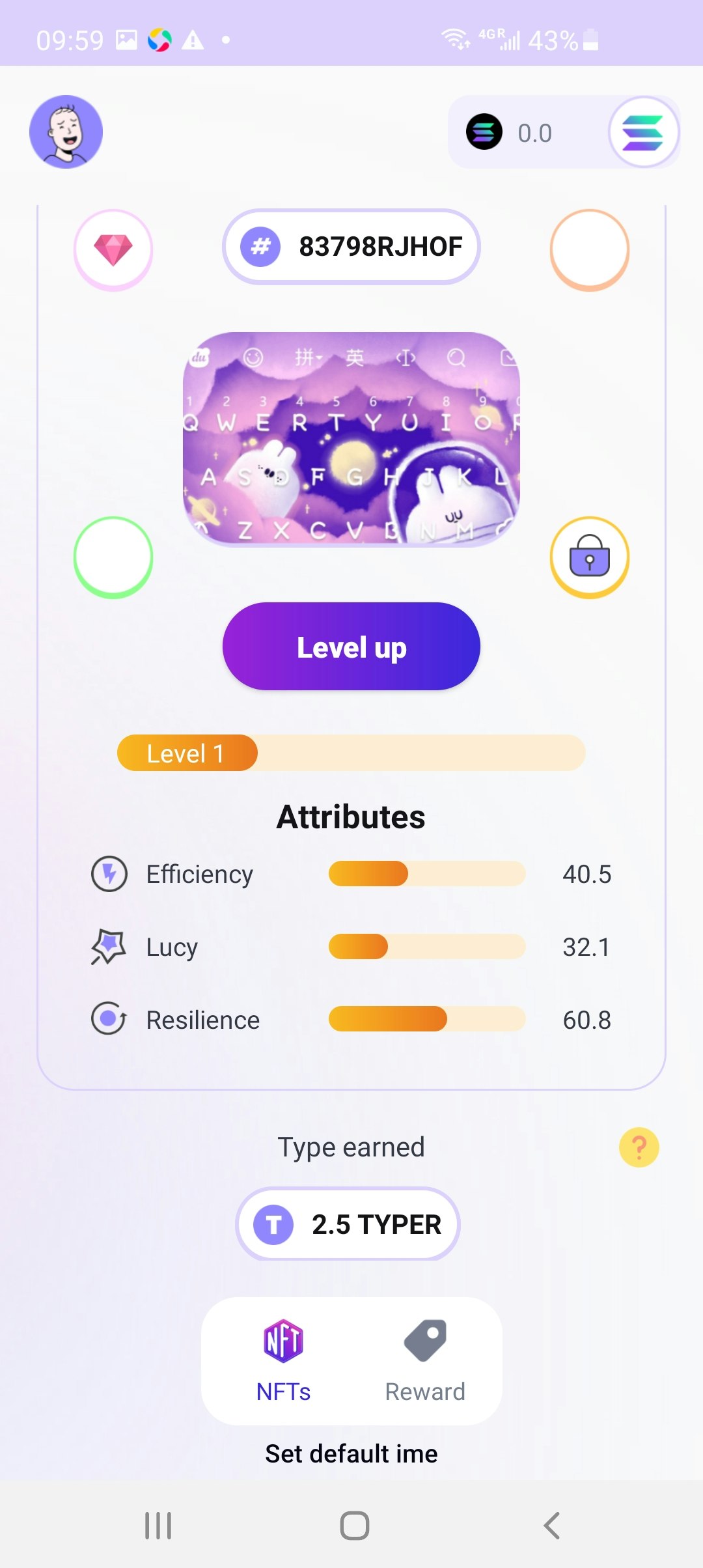Open the Solana wallet button

point(643,132)
